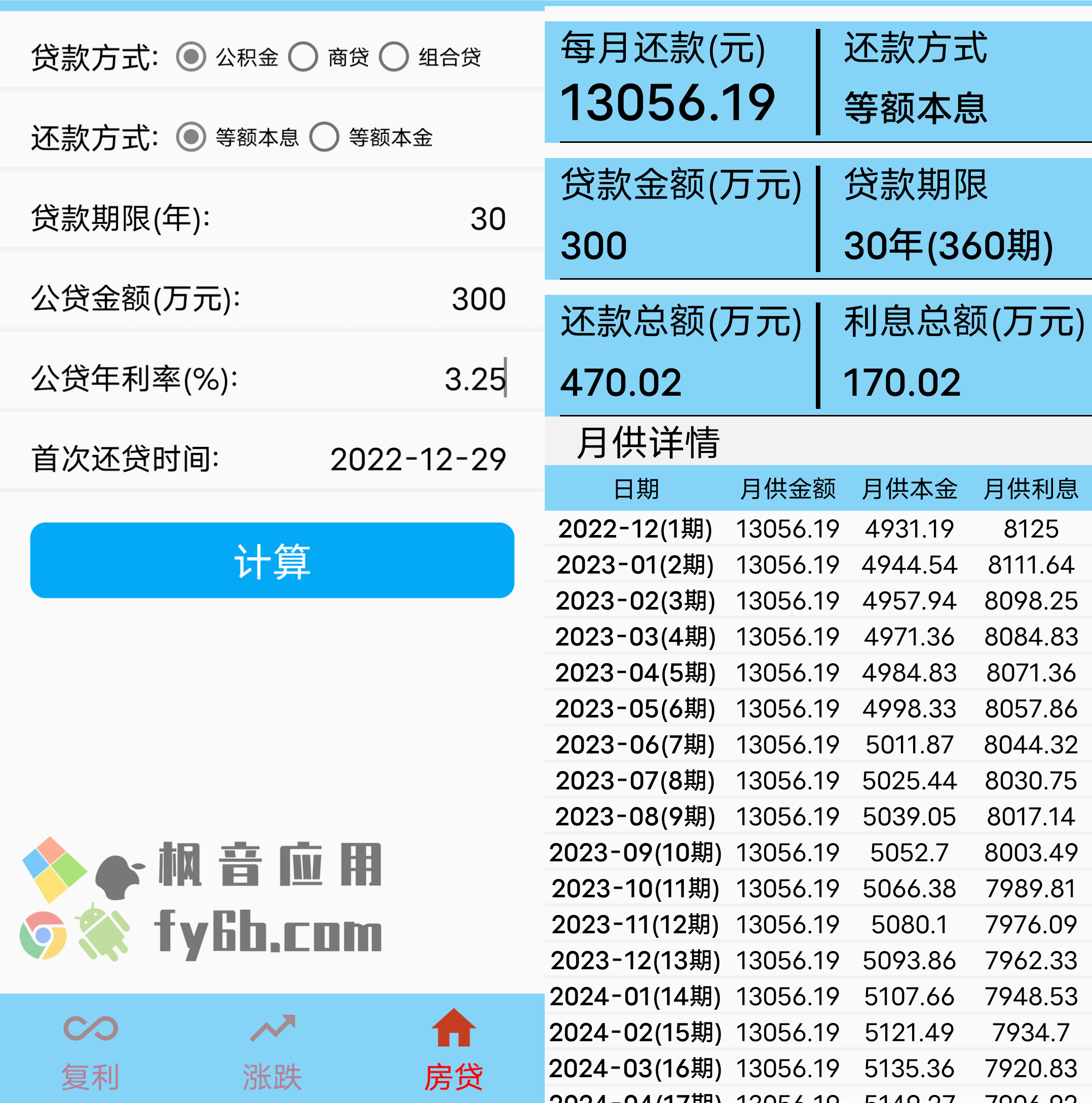Image resolution: width=1092 pixels, height=1103 pixels.
Task: Switch to the 复利 tab
Action: click(x=91, y=1050)
